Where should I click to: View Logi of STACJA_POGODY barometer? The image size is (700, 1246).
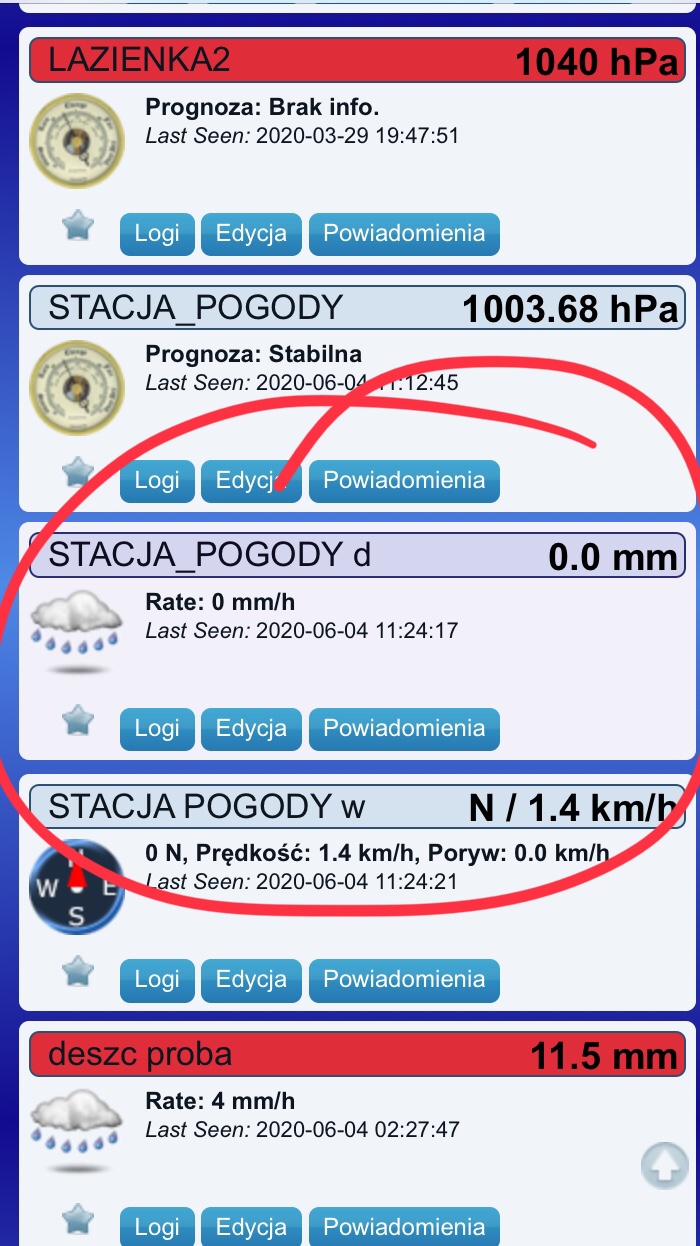tap(157, 481)
